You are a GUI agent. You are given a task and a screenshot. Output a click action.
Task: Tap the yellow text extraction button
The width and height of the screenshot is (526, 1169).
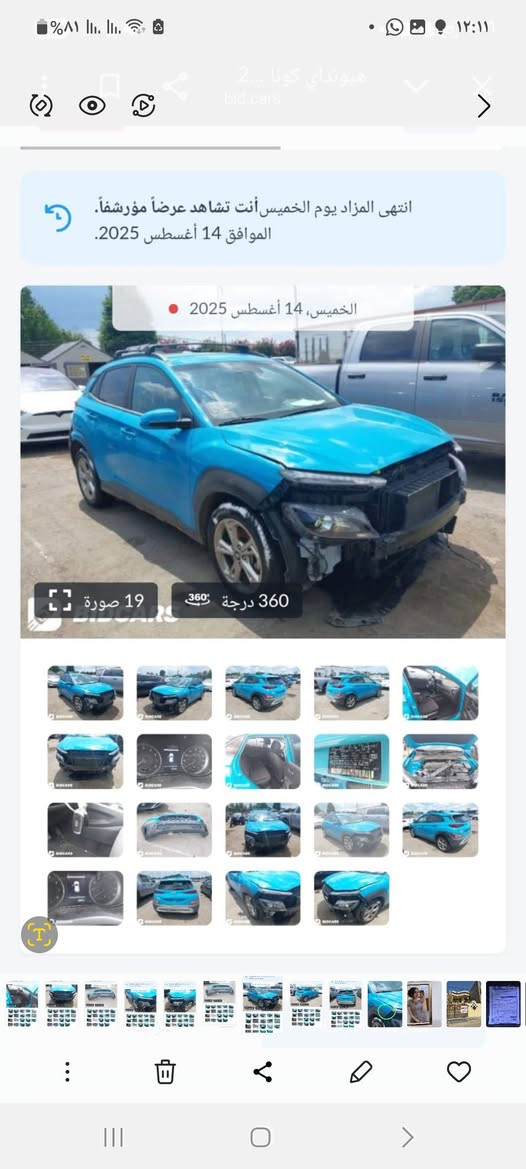[39, 934]
